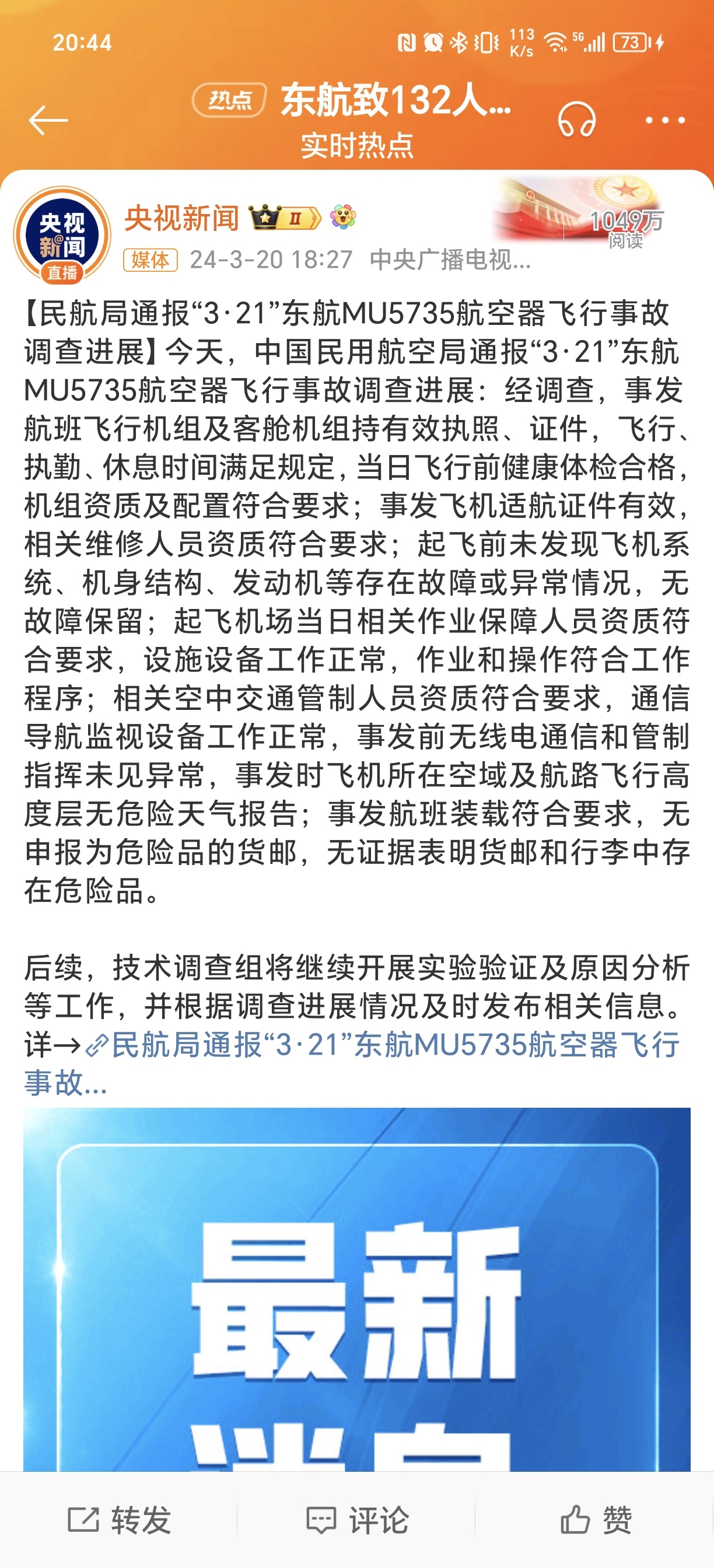Open the three-dot overflow menu

664,121
